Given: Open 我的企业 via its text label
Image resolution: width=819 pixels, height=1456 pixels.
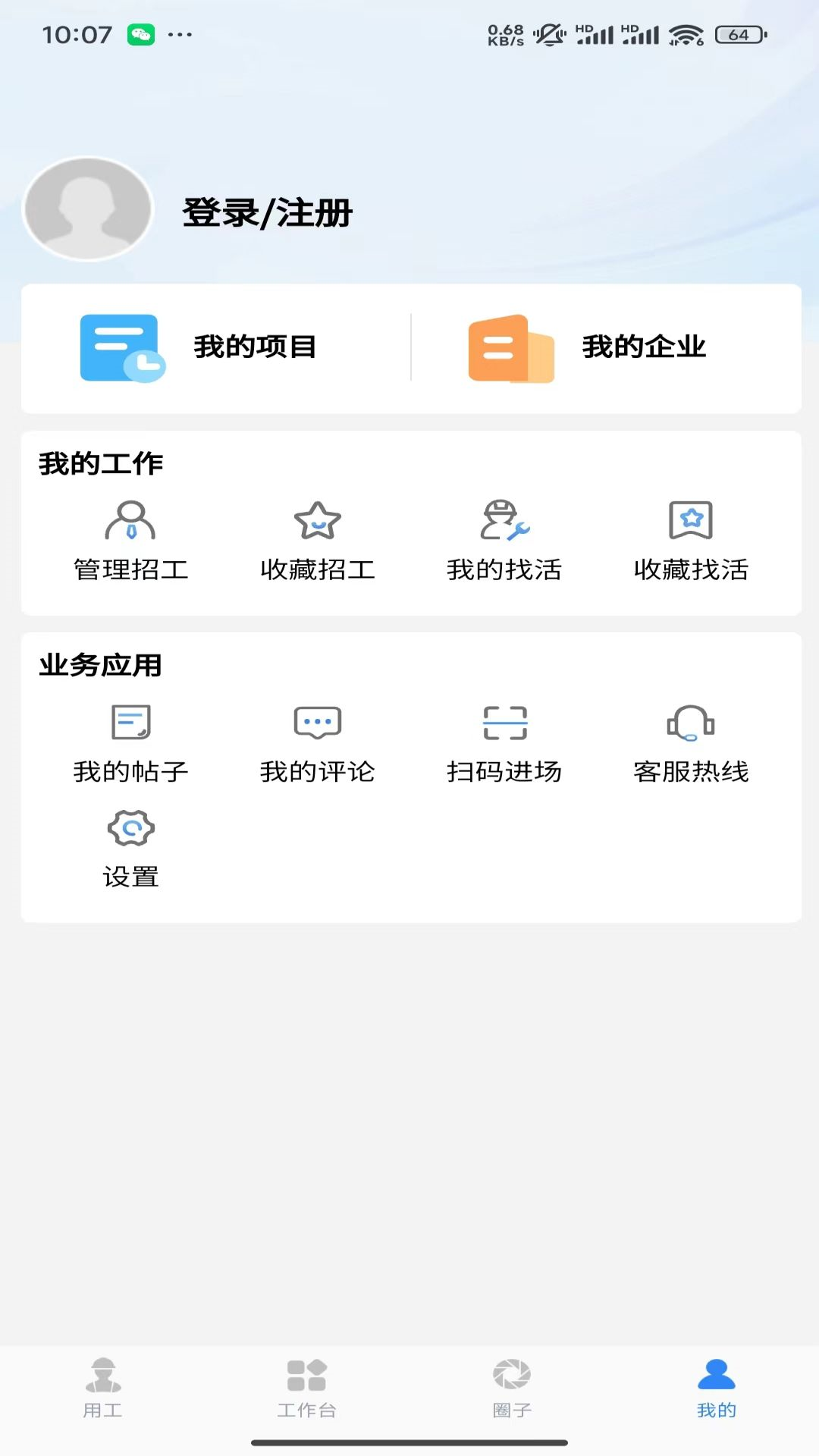Looking at the screenshot, I should (x=644, y=348).
